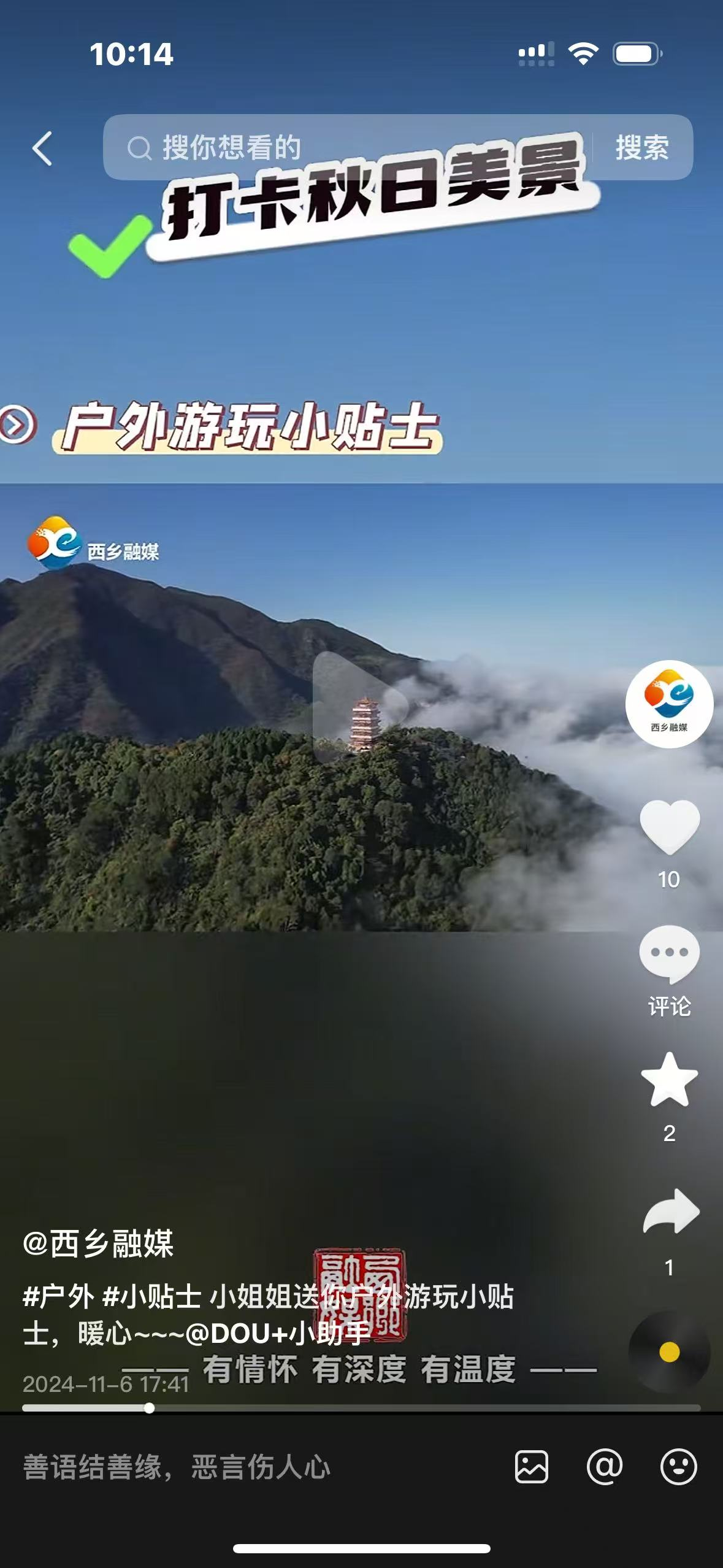Viewport: 723px width, 1568px height.
Task: Open the #户外 hashtag
Action: pos(59,1297)
